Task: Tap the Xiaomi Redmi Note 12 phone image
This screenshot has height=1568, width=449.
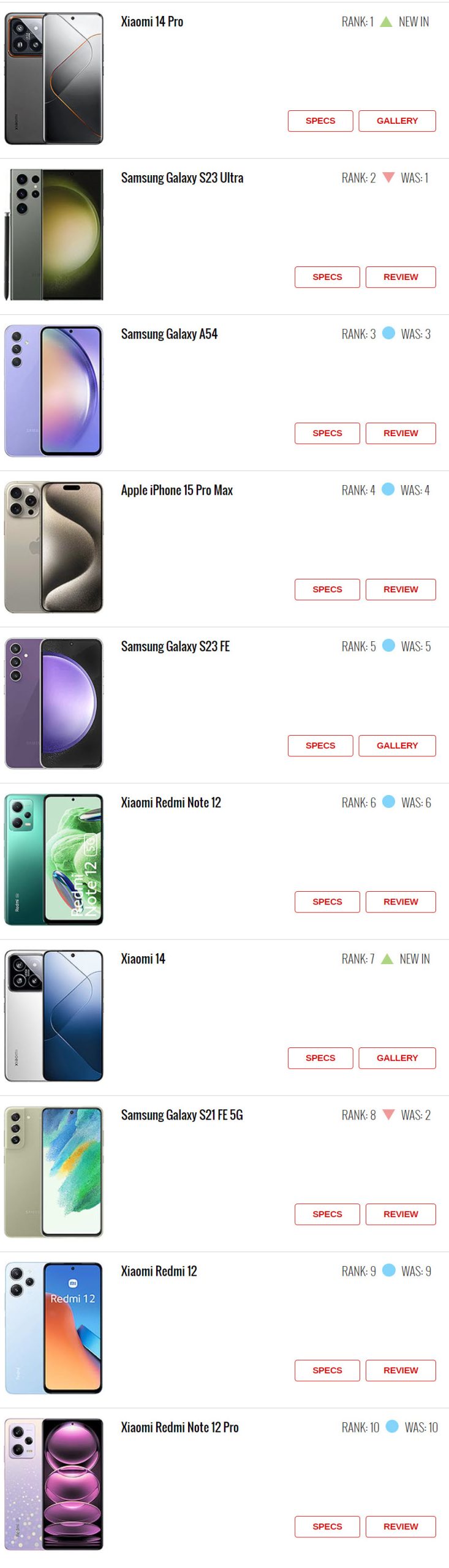Action: [x=54, y=859]
